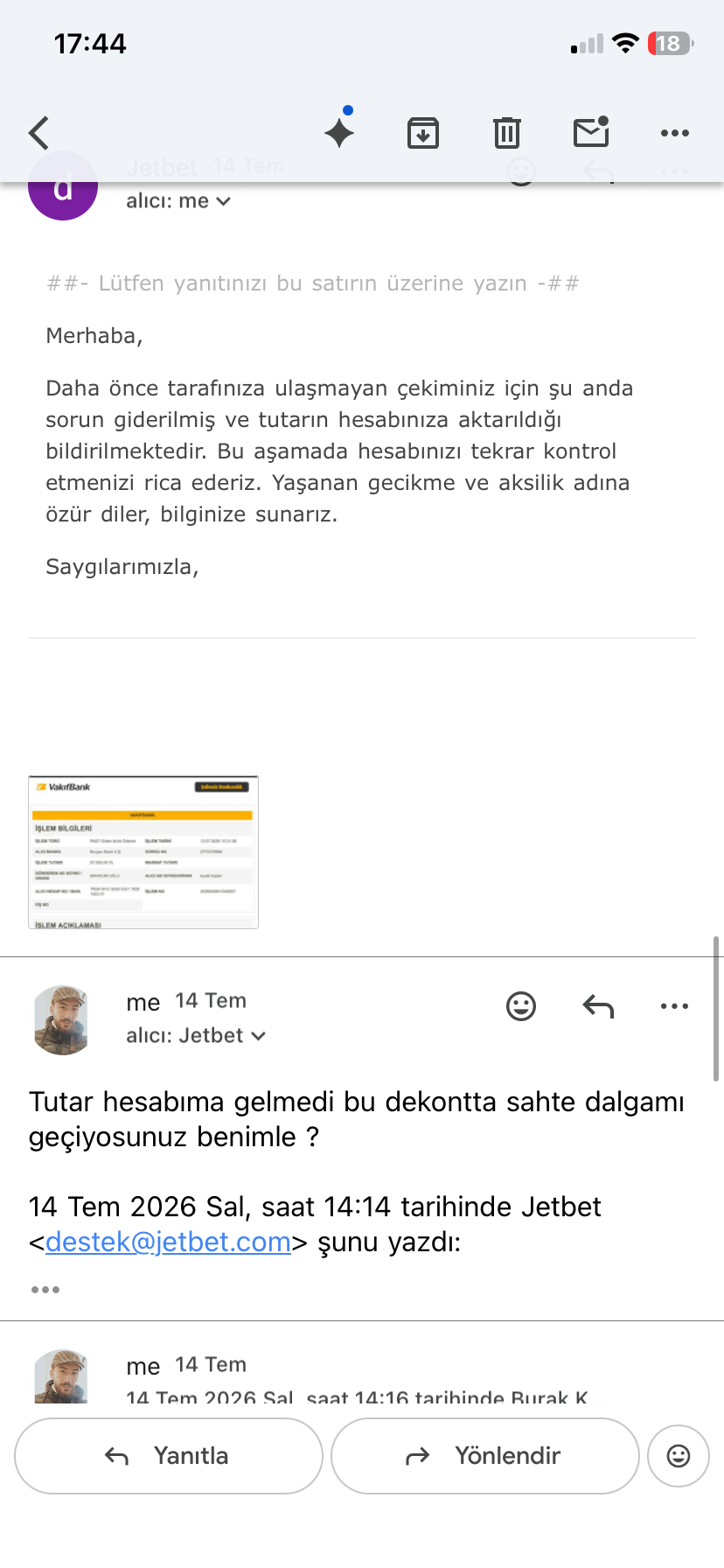Open the Gemini sparkle summarize icon
Viewport: 724px width, 1568px height.
(339, 131)
